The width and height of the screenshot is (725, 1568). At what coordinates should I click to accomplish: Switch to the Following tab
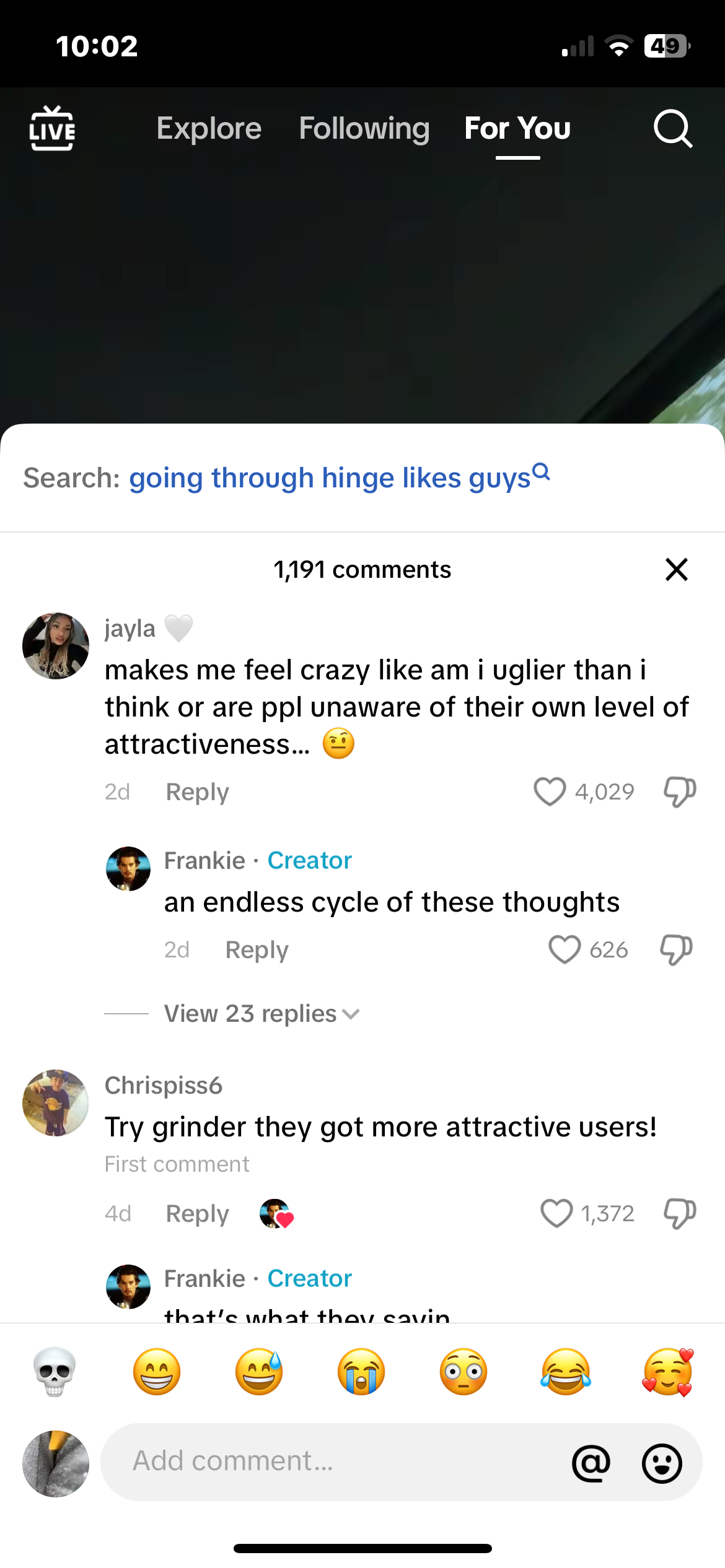(364, 129)
